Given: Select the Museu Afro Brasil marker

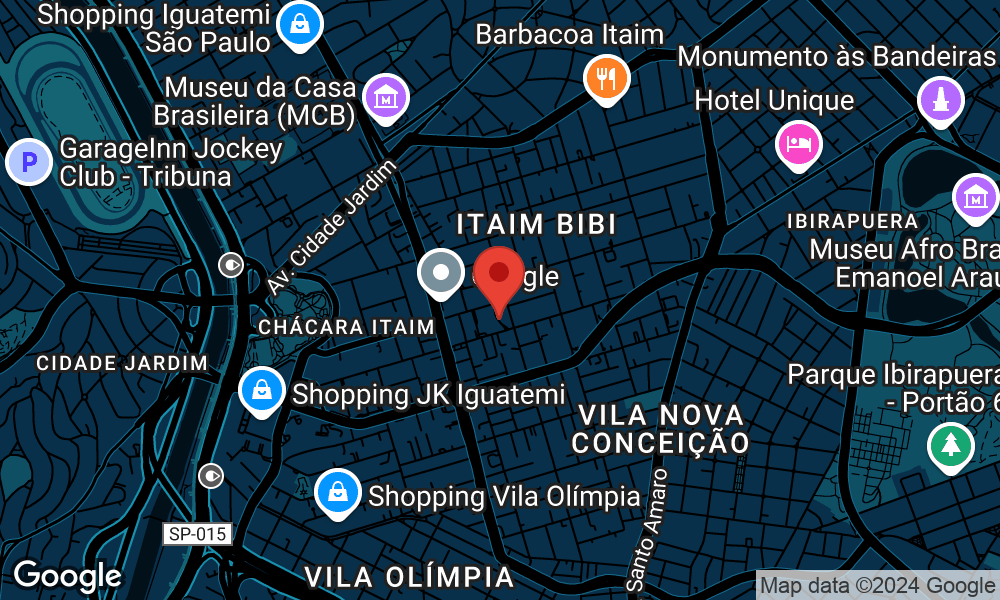Looking at the screenshot, I should click(975, 198).
